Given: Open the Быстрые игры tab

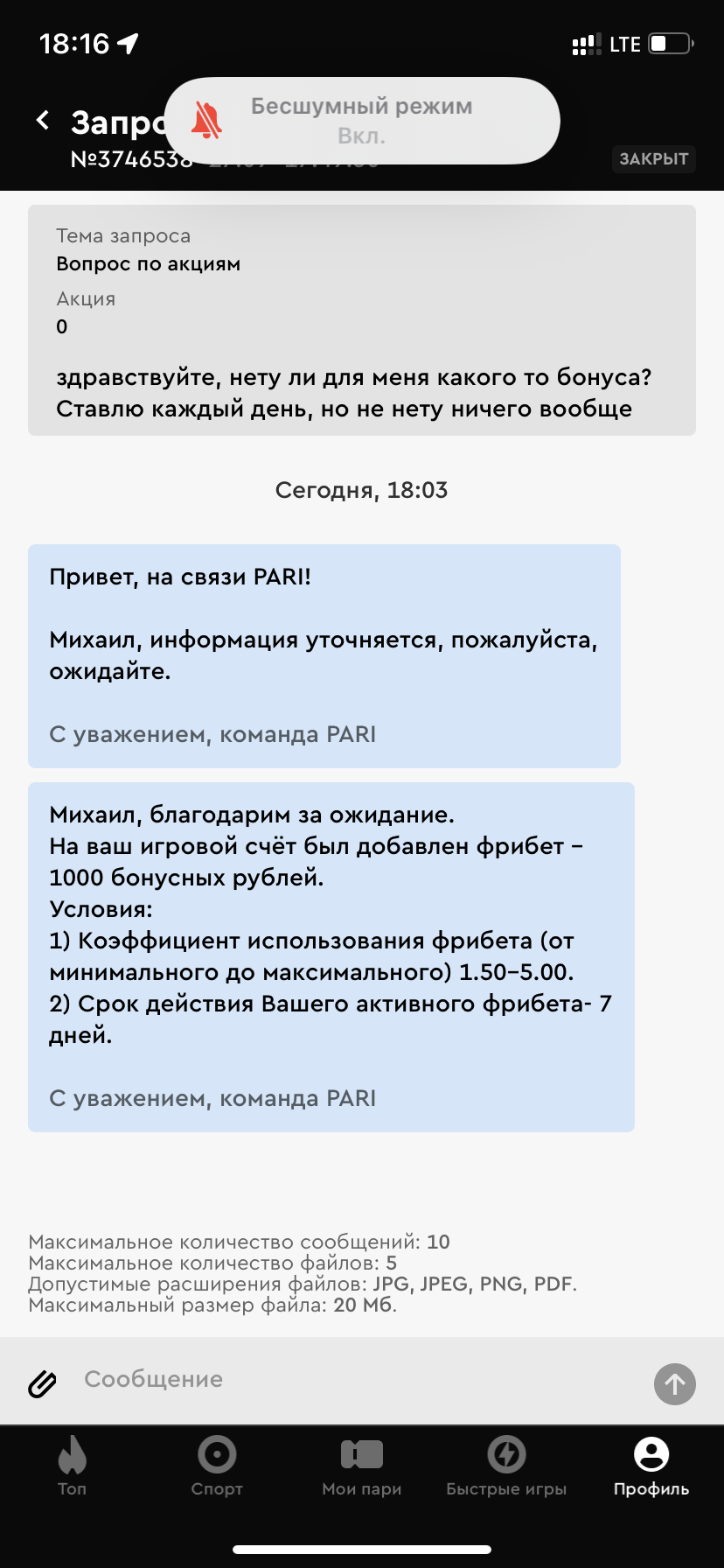Looking at the screenshot, I should 506,1466.
